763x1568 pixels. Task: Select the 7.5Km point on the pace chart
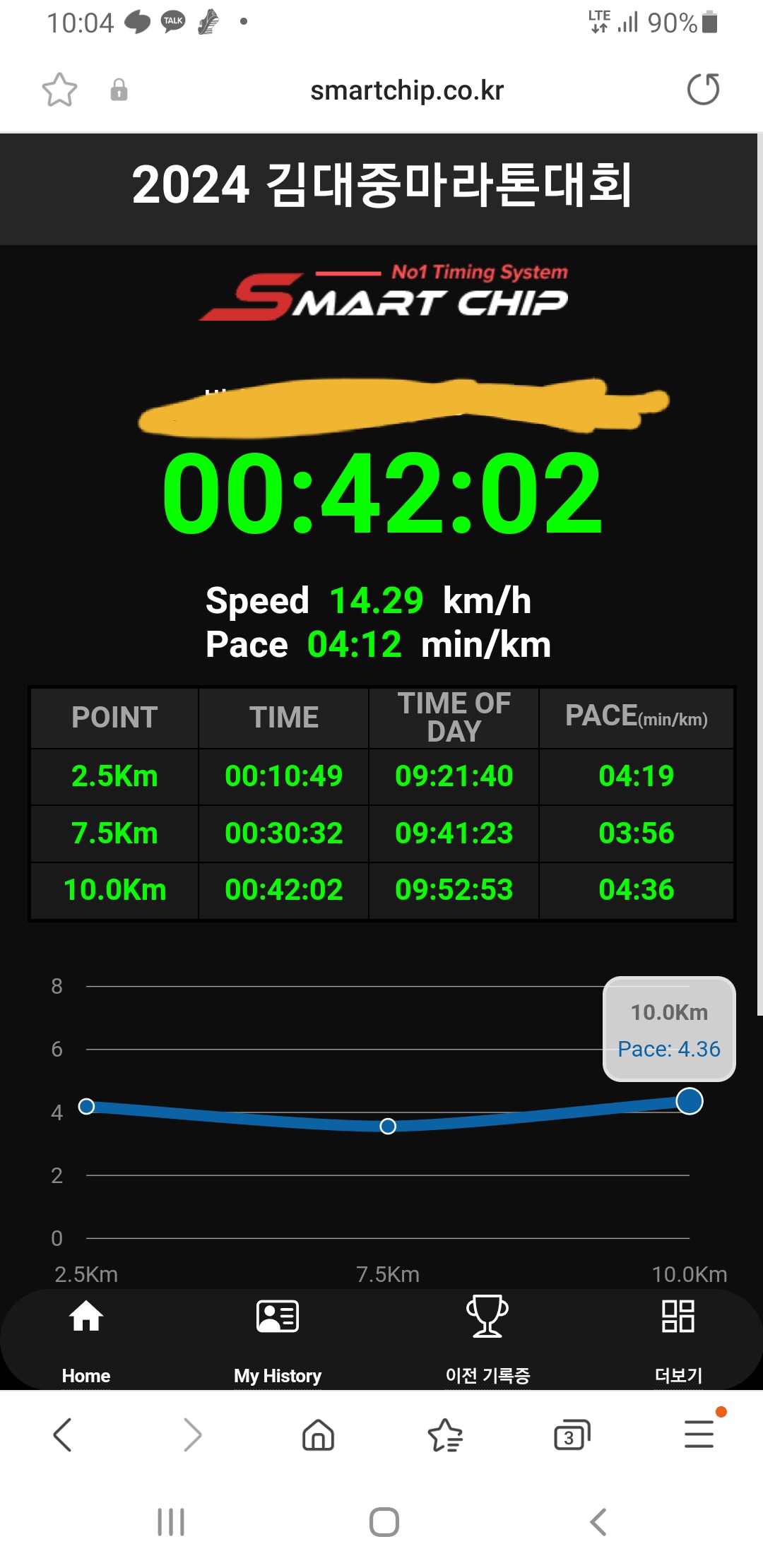pos(388,1126)
